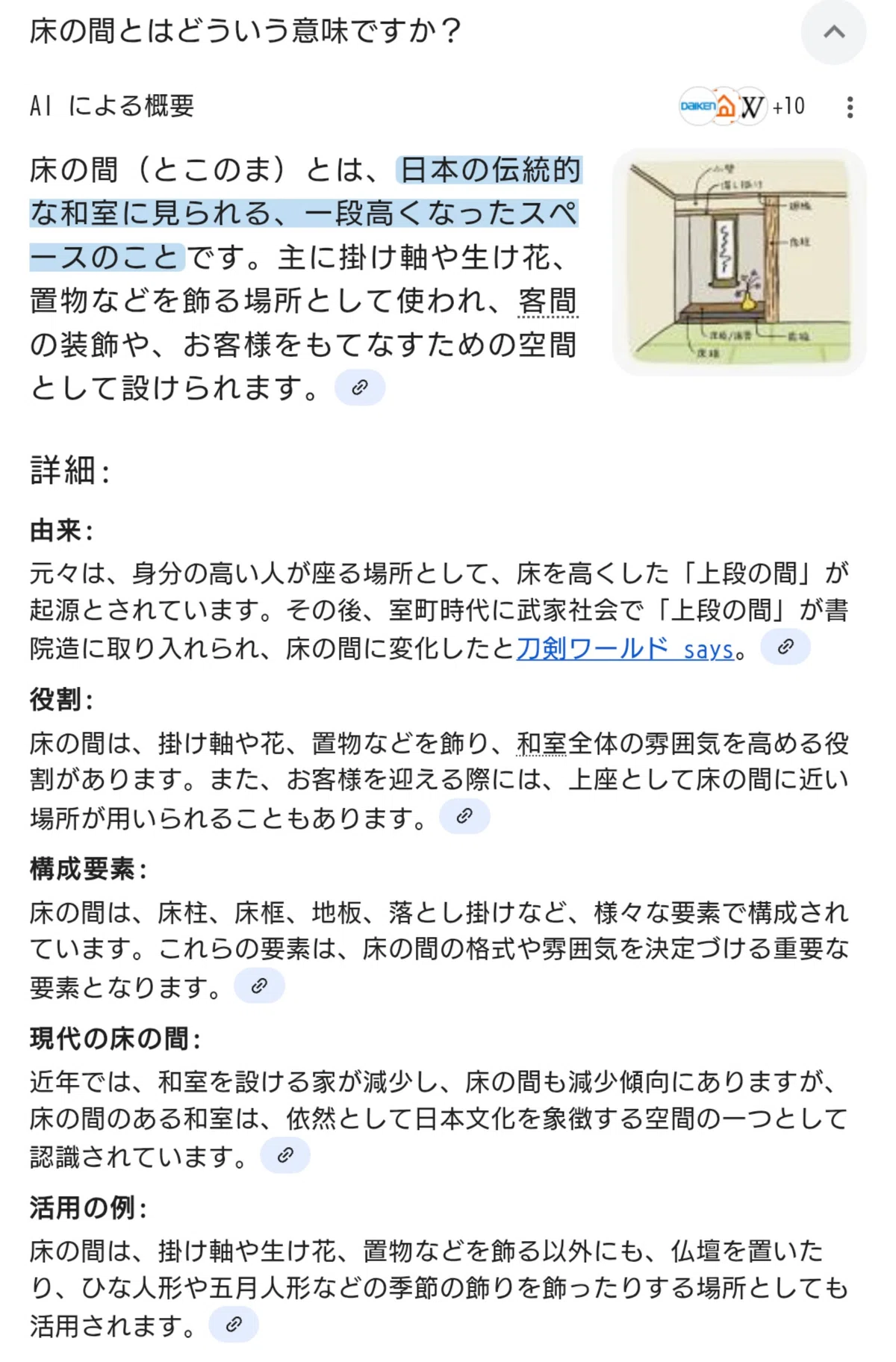
Task: Open source link icon in 現代の床の間 section
Action: [x=285, y=1155]
